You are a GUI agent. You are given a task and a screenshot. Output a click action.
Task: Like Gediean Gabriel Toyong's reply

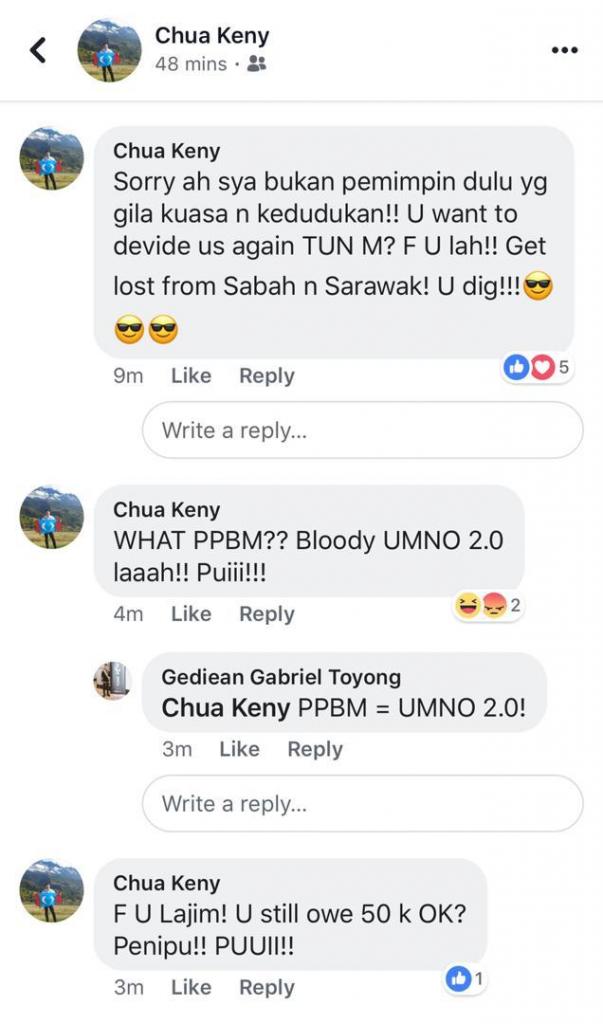coord(239,749)
